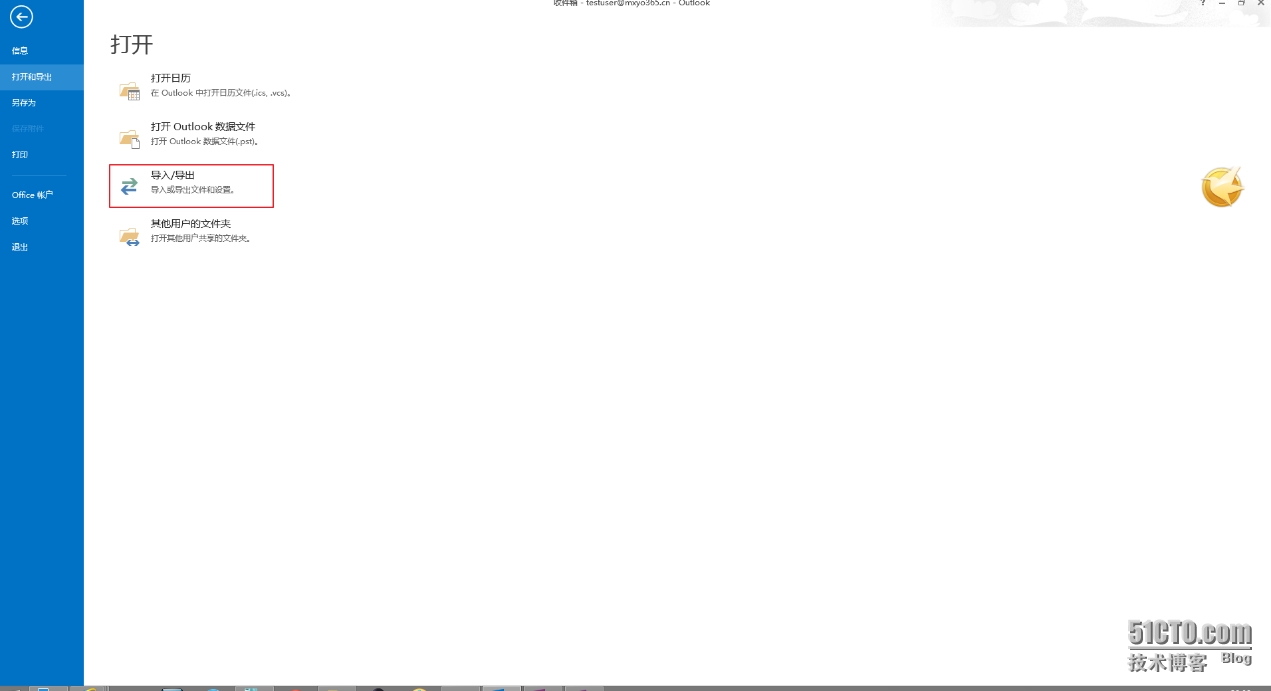View Office 帐户 settings
This screenshot has width=1271, height=691.
33,195
